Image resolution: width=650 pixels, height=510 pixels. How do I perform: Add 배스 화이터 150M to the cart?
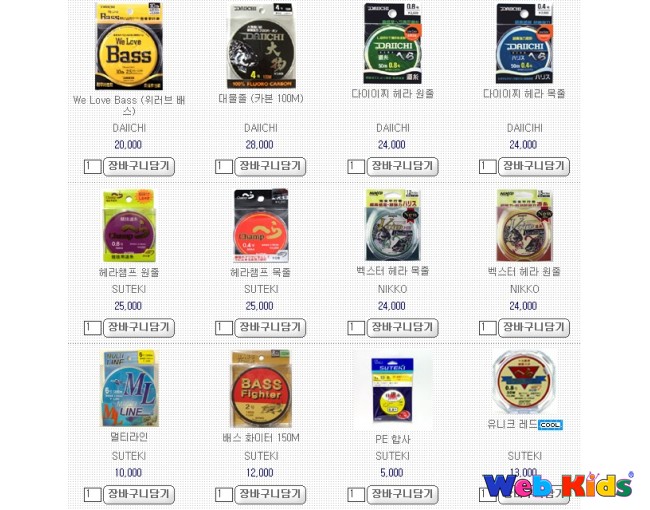click(270, 494)
